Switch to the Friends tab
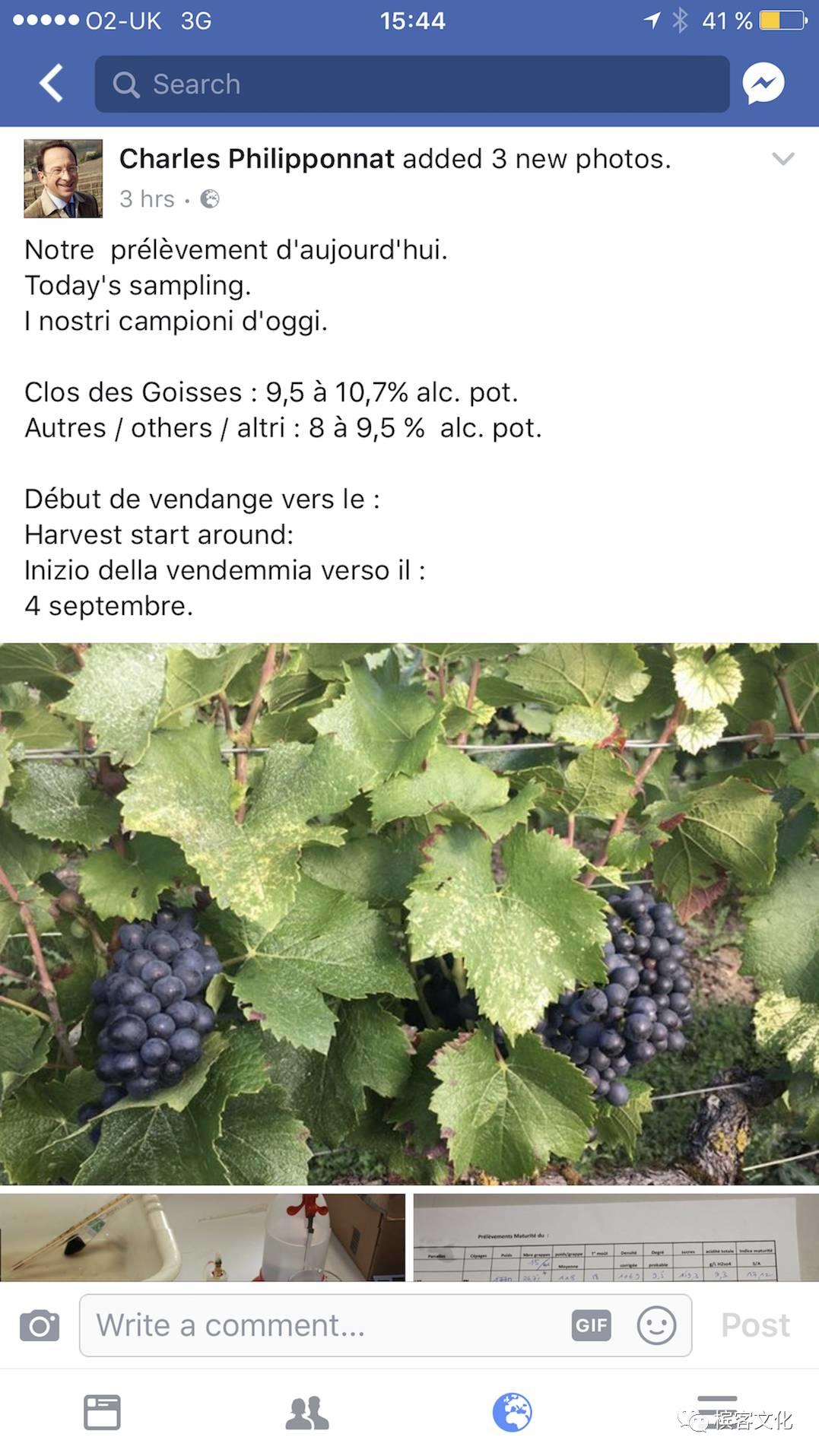819x1456 pixels. pyautogui.click(x=306, y=1412)
